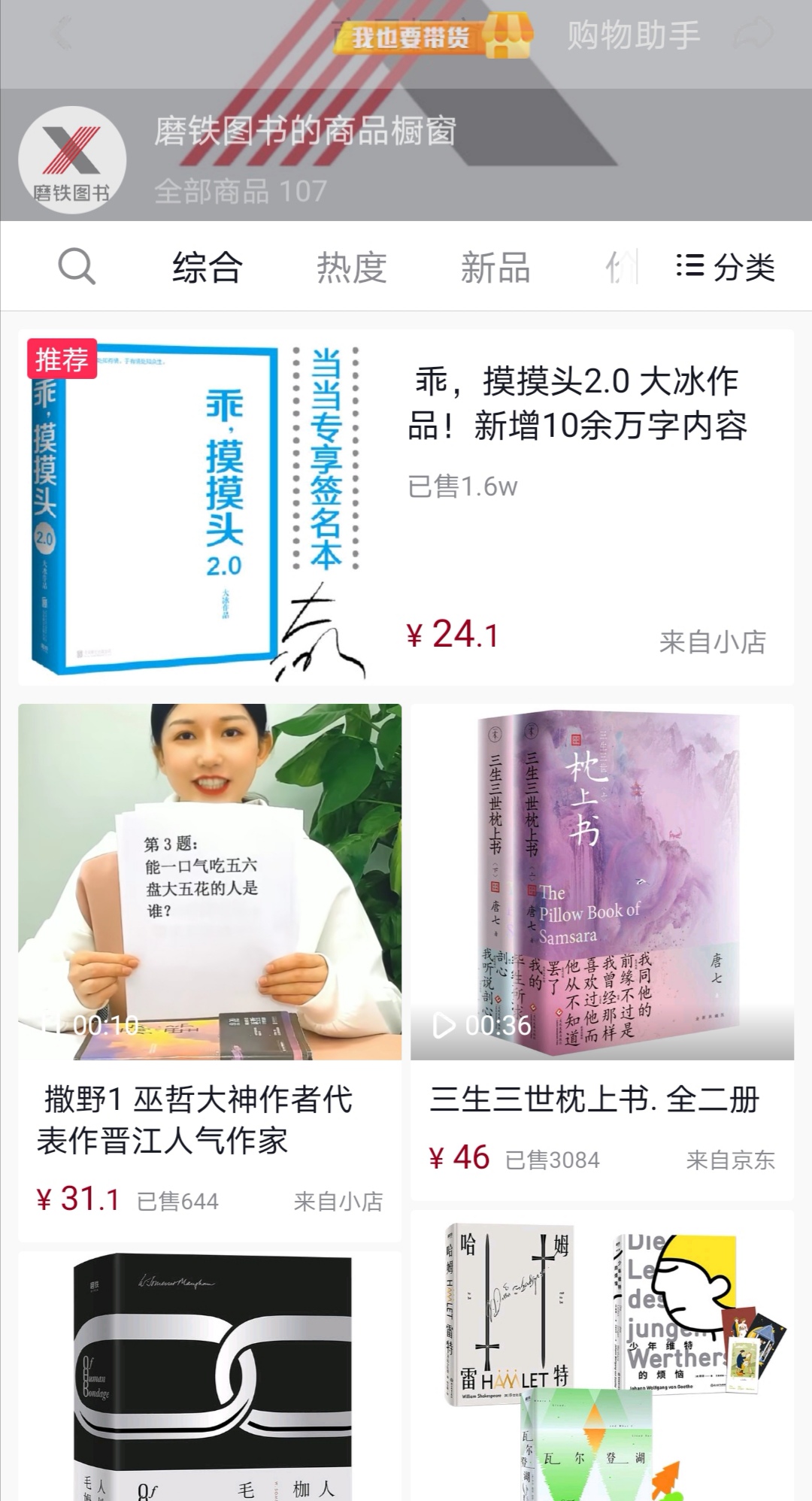Open 购物助手 shopping assistant
Viewport: 812px width, 1501px height.
(x=635, y=34)
